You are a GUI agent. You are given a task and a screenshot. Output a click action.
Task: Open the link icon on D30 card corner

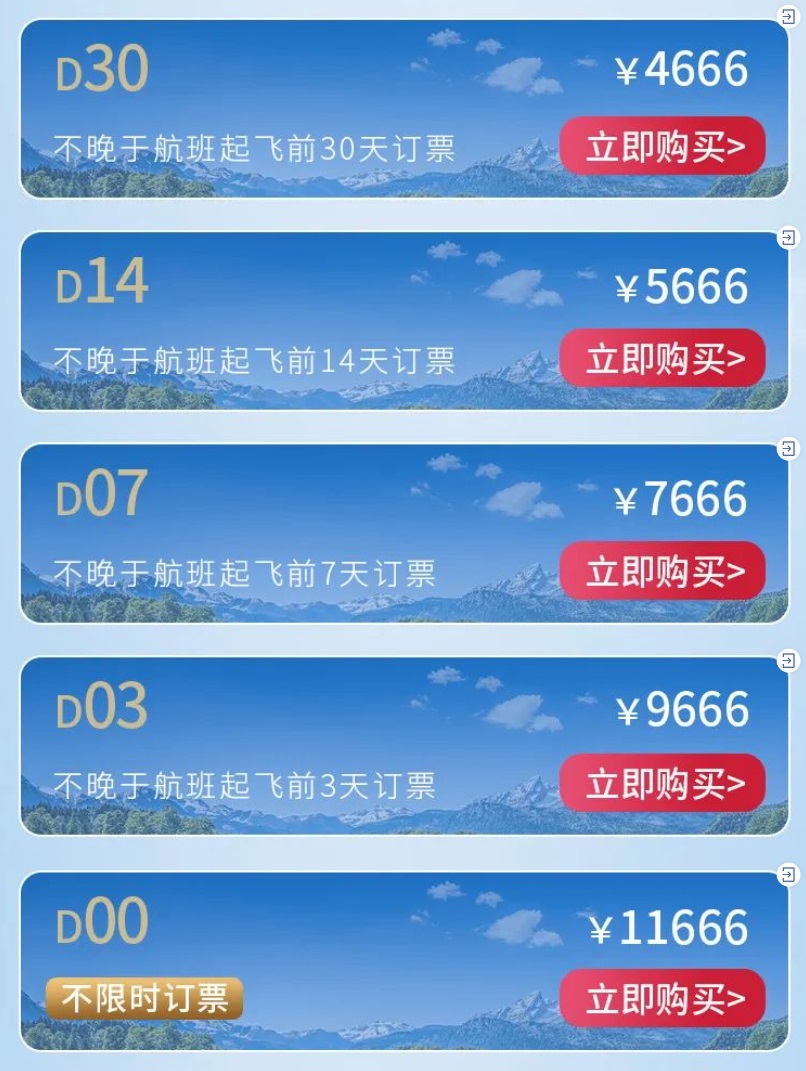(x=789, y=19)
